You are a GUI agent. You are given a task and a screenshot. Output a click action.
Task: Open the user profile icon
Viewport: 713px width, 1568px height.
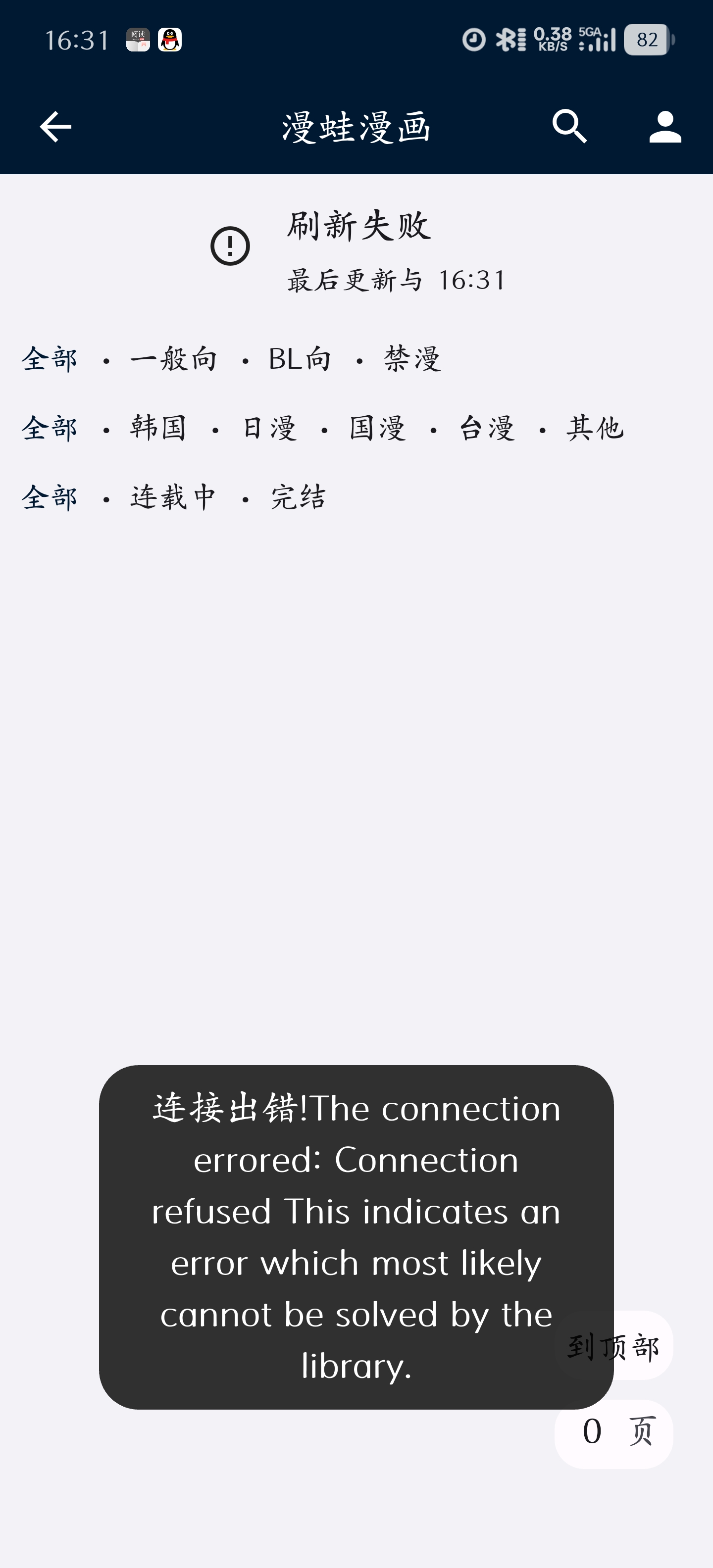665,127
